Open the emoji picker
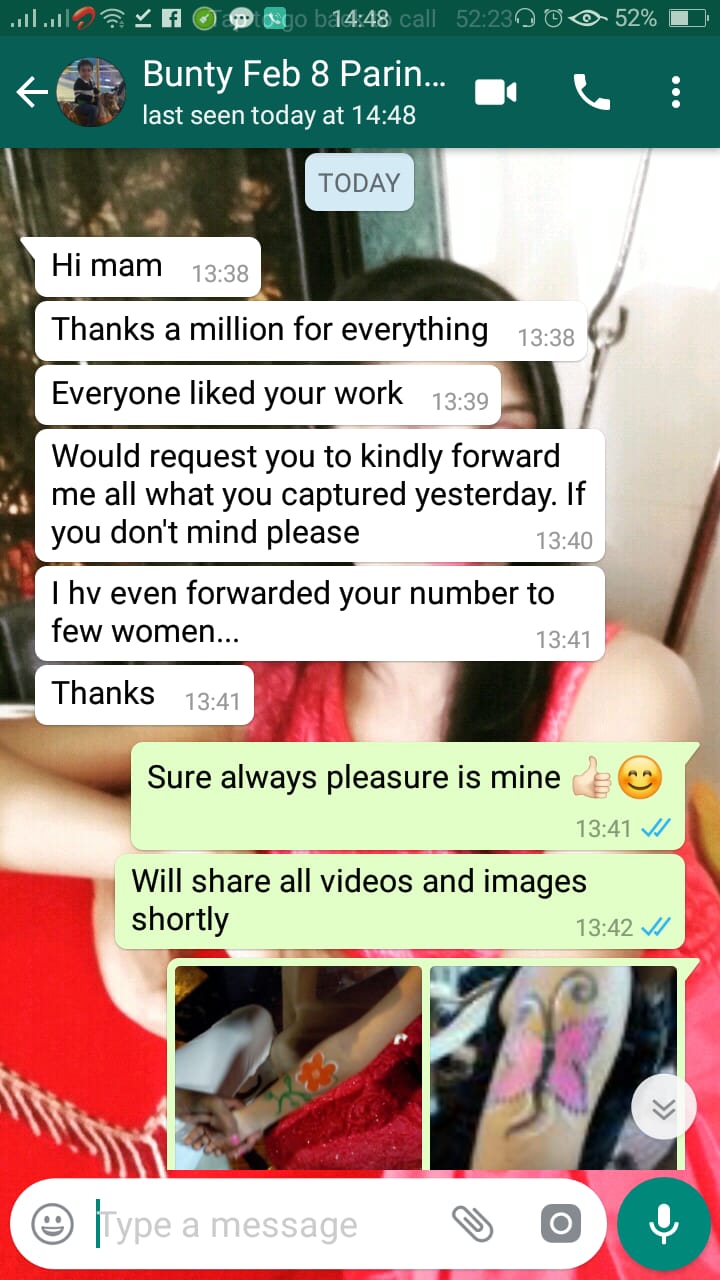720x1280 pixels. (52, 1224)
